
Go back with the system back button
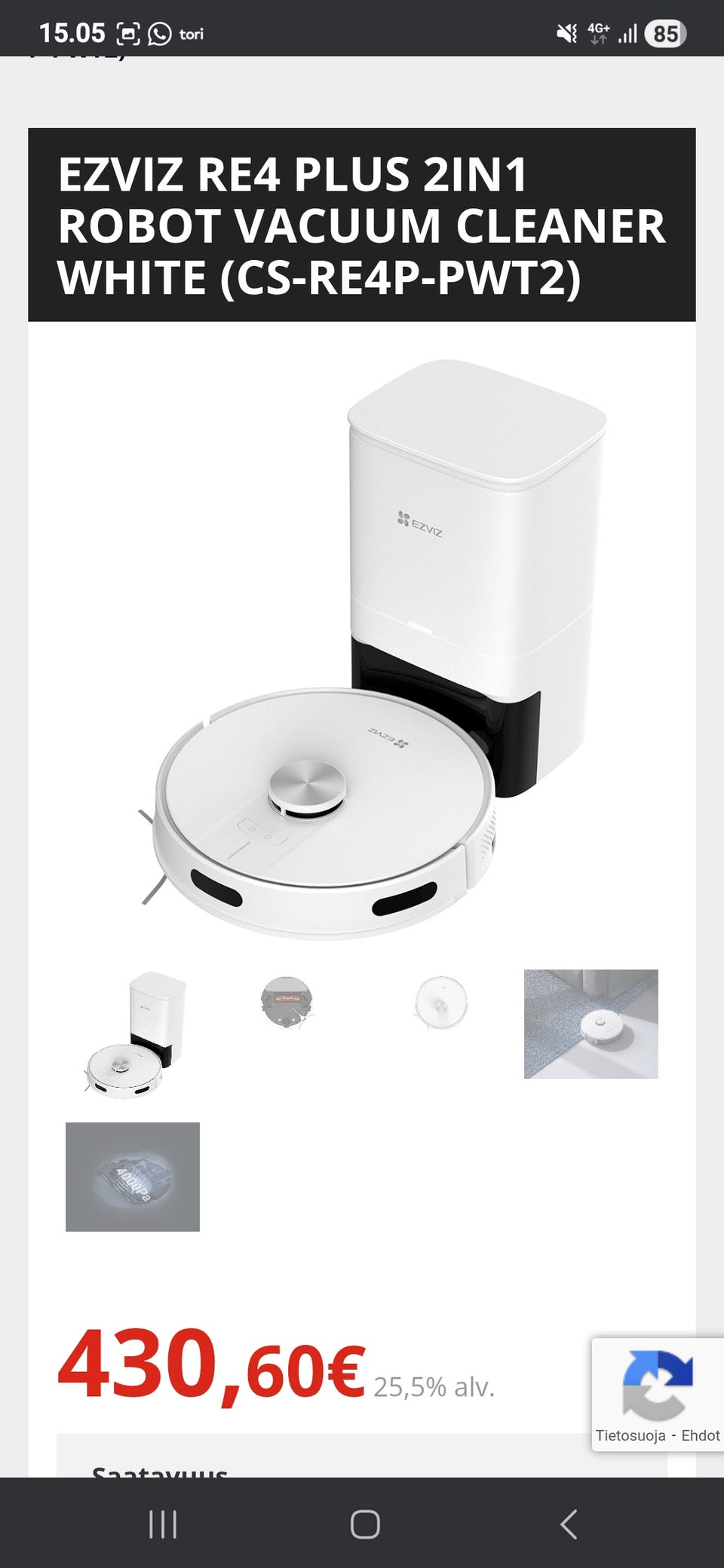pyautogui.click(x=569, y=1524)
